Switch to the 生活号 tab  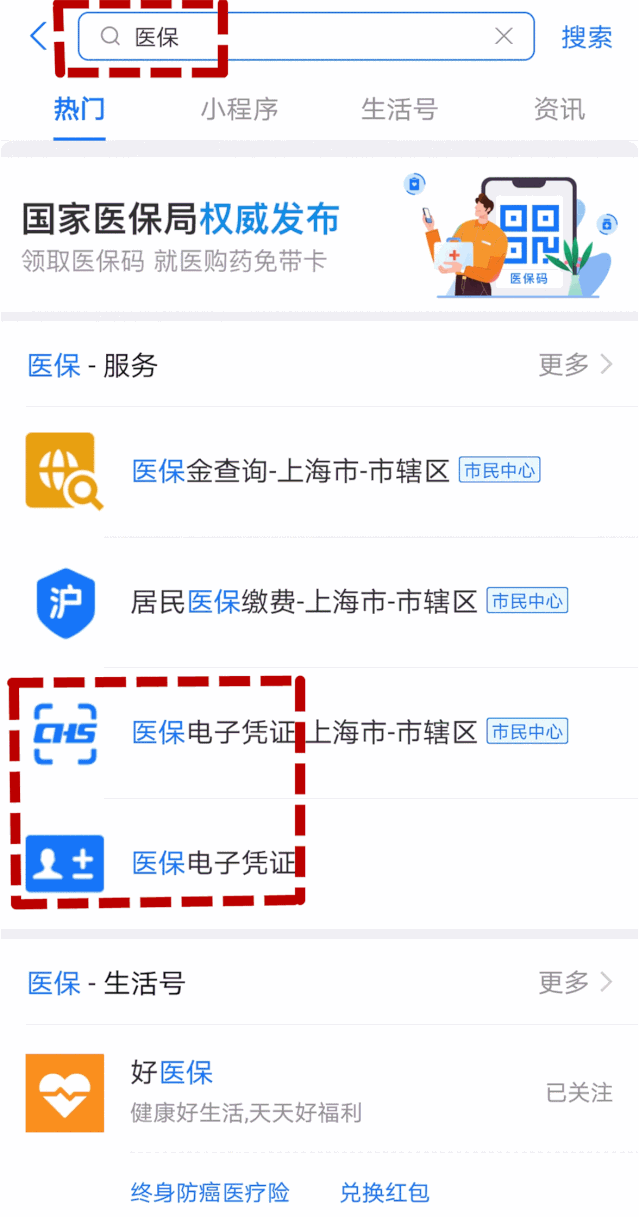399,109
